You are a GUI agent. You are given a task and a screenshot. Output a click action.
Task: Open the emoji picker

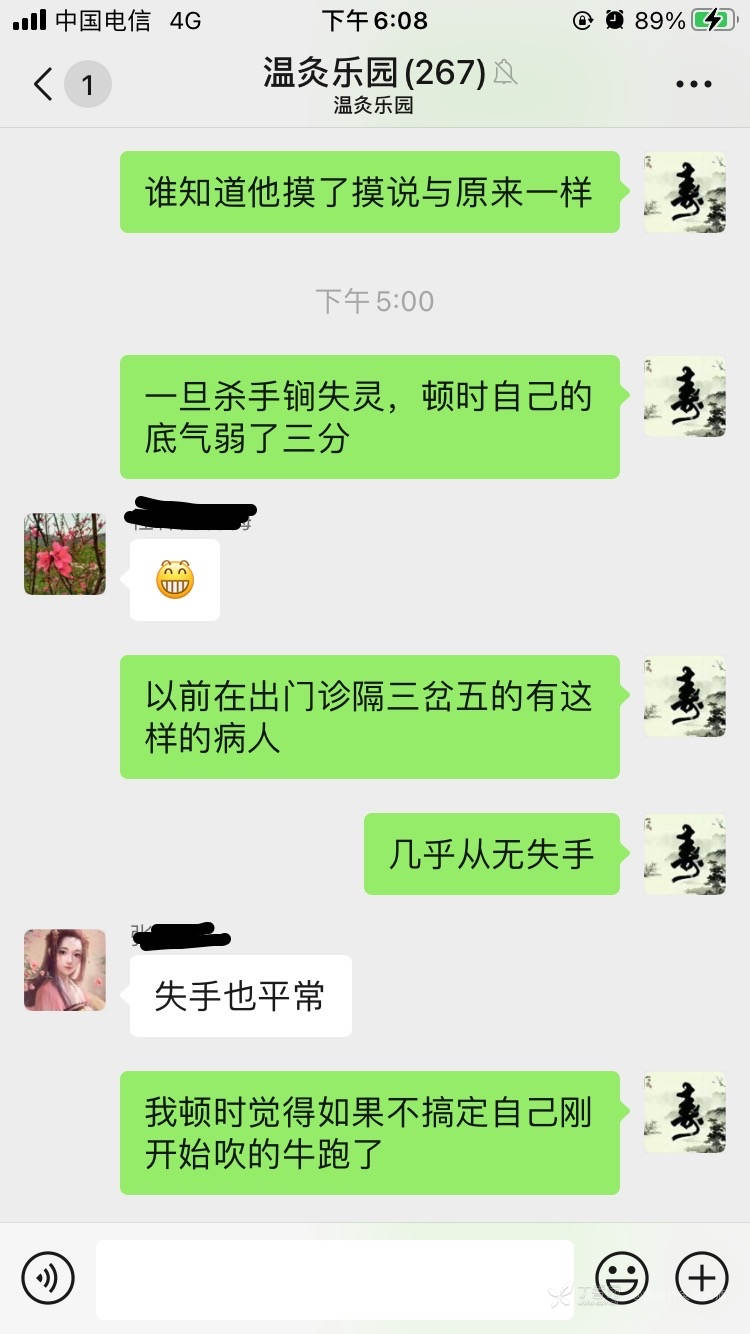coord(623,1278)
